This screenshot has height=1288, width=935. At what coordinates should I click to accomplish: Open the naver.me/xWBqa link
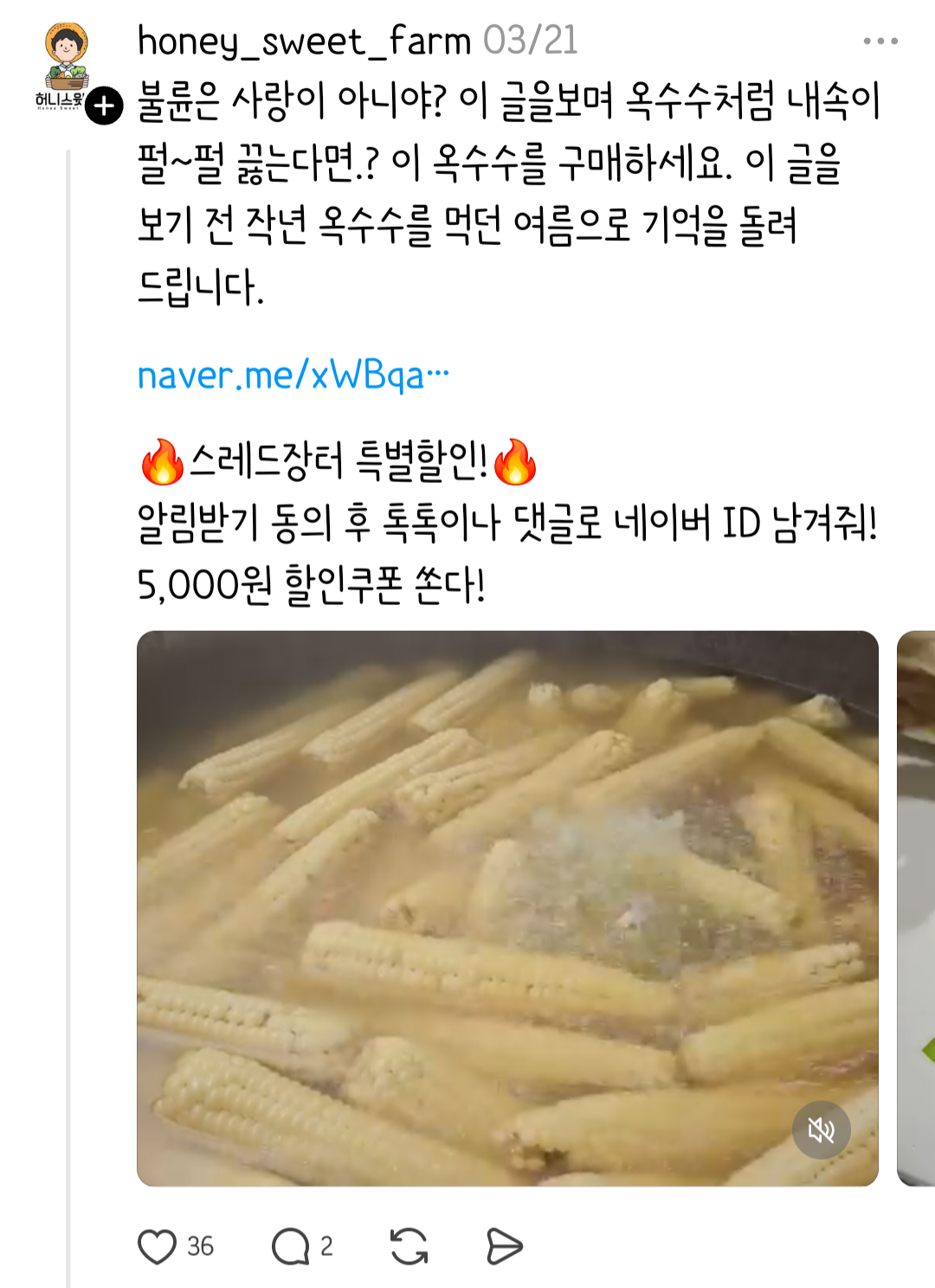click(293, 376)
